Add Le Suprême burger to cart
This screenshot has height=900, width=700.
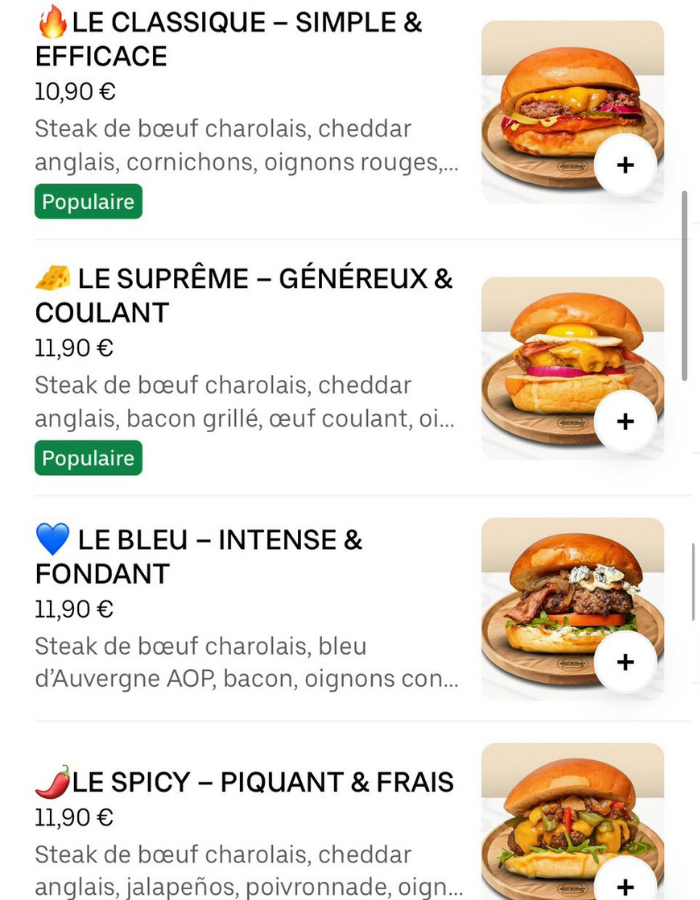point(625,421)
